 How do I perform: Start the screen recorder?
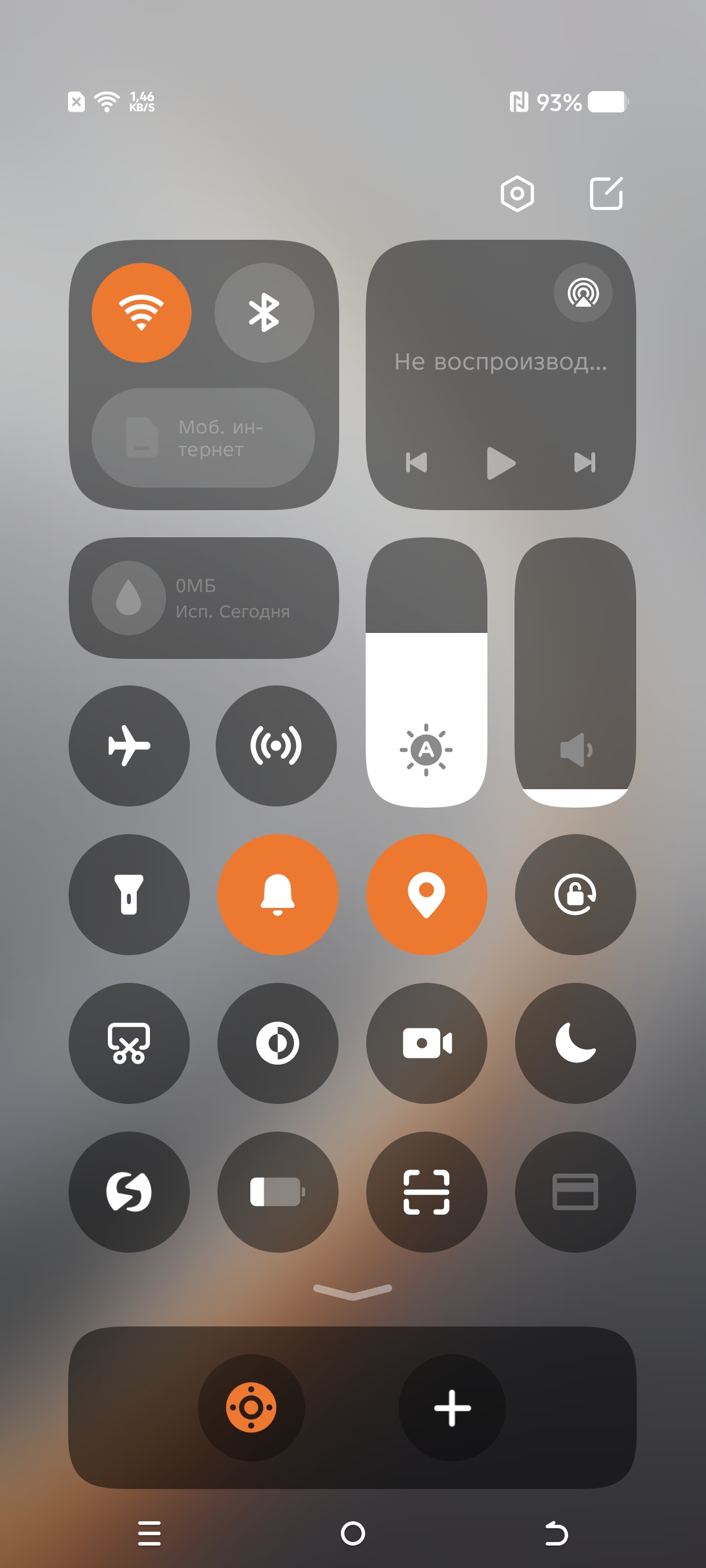click(x=426, y=1043)
